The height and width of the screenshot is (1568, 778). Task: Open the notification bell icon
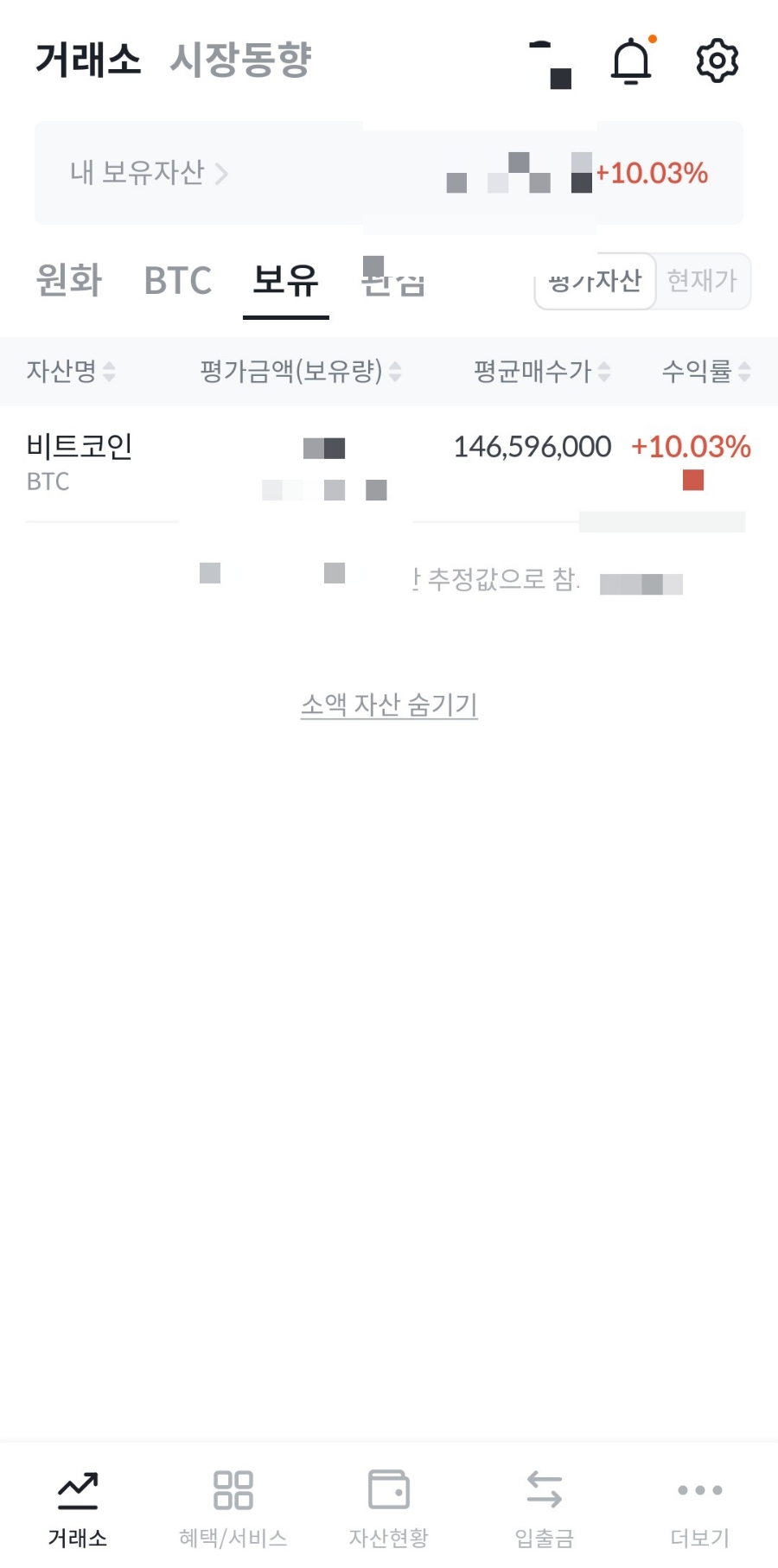click(x=630, y=60)
